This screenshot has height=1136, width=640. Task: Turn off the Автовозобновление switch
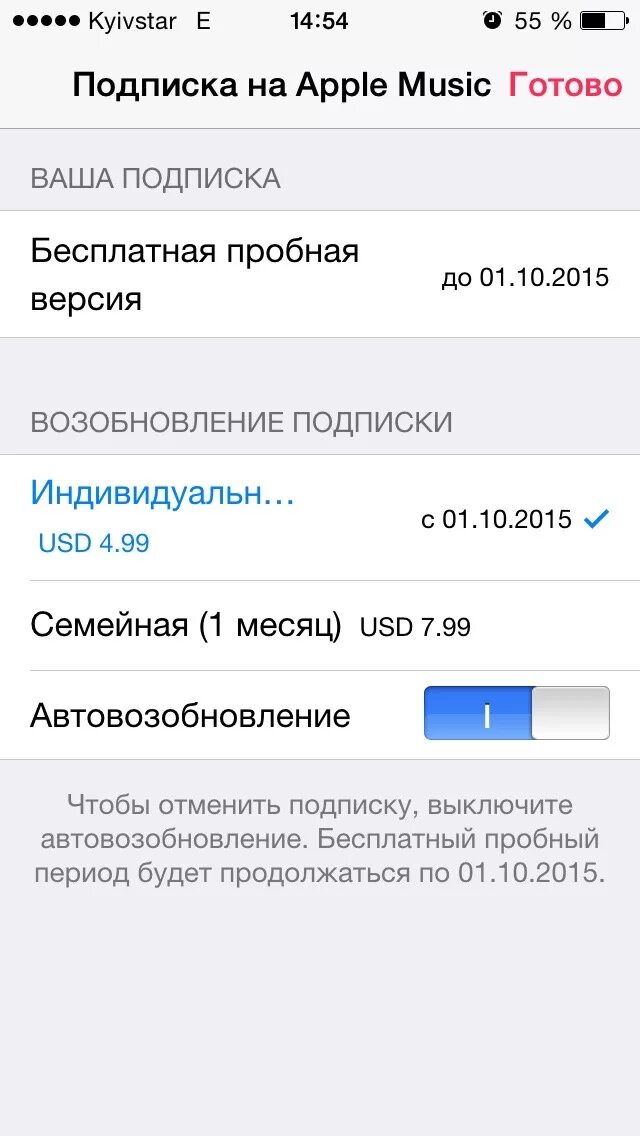point(516,713)
